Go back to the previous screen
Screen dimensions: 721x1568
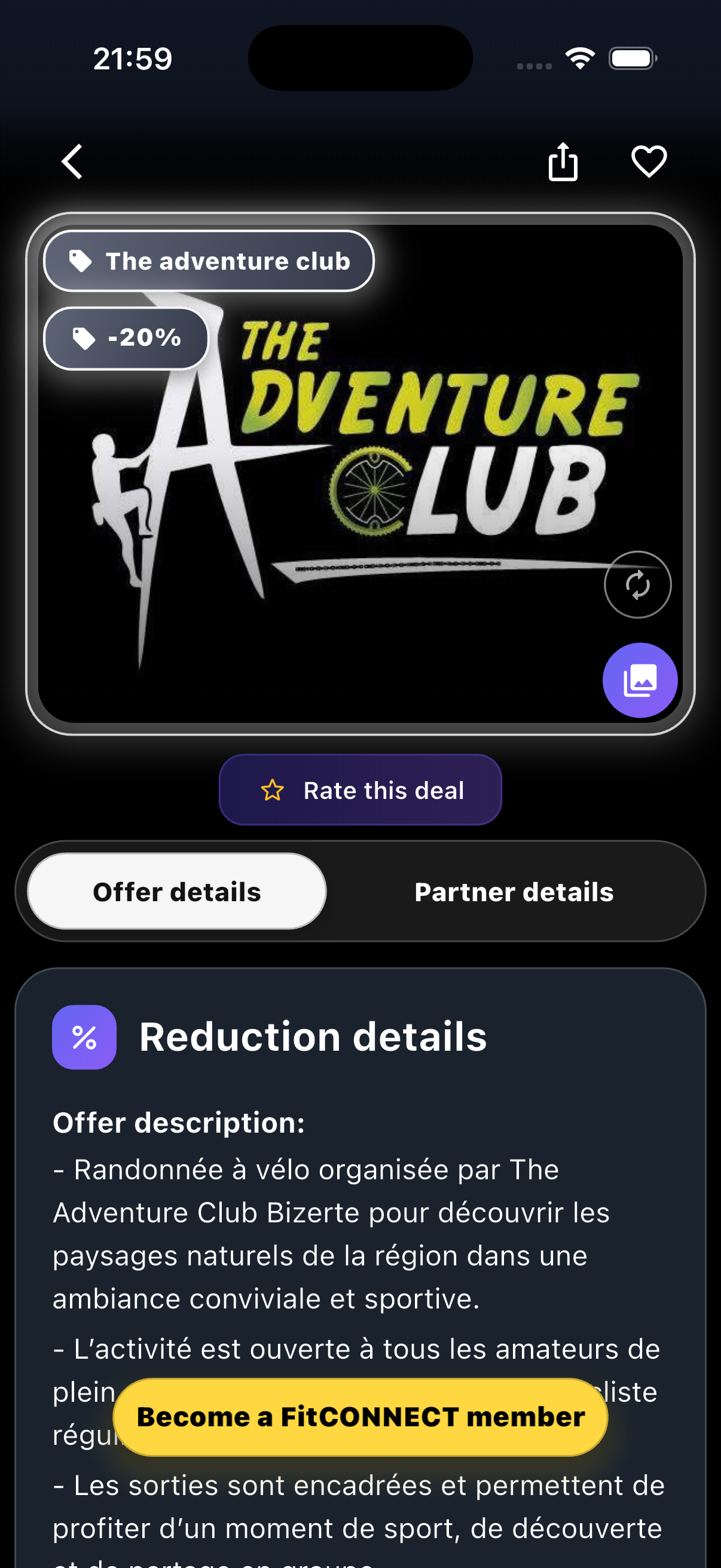[72, 162]
